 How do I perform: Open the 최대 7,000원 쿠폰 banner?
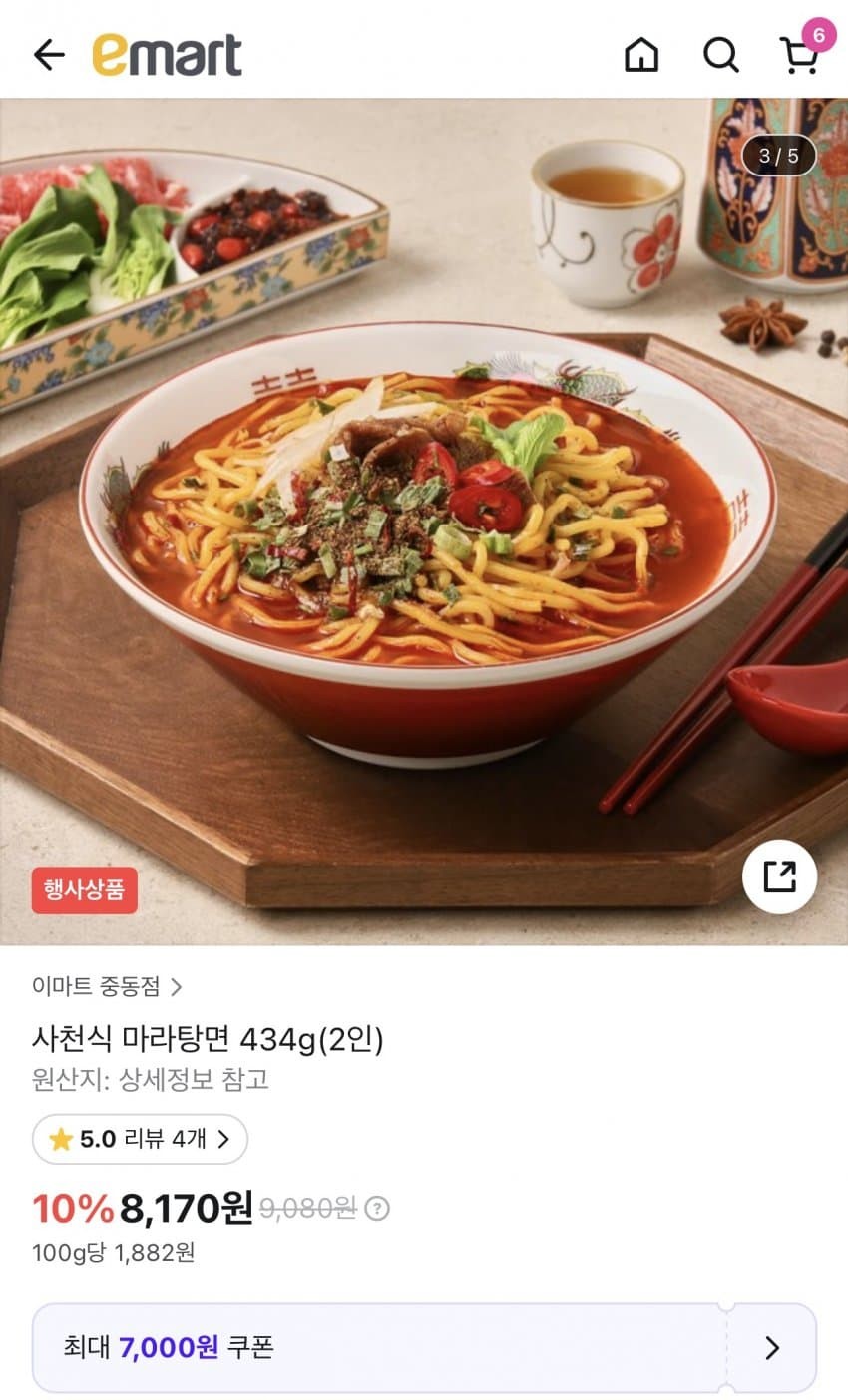[x=424, y=1348]
